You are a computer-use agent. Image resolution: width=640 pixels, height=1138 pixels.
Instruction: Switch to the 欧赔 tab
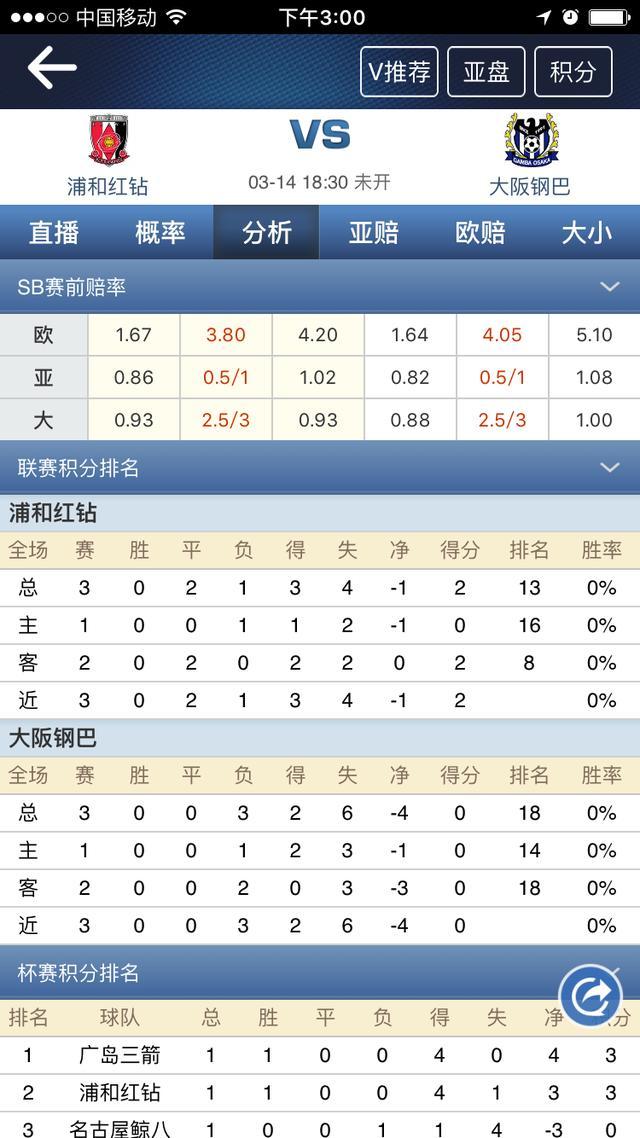[480, 232]
